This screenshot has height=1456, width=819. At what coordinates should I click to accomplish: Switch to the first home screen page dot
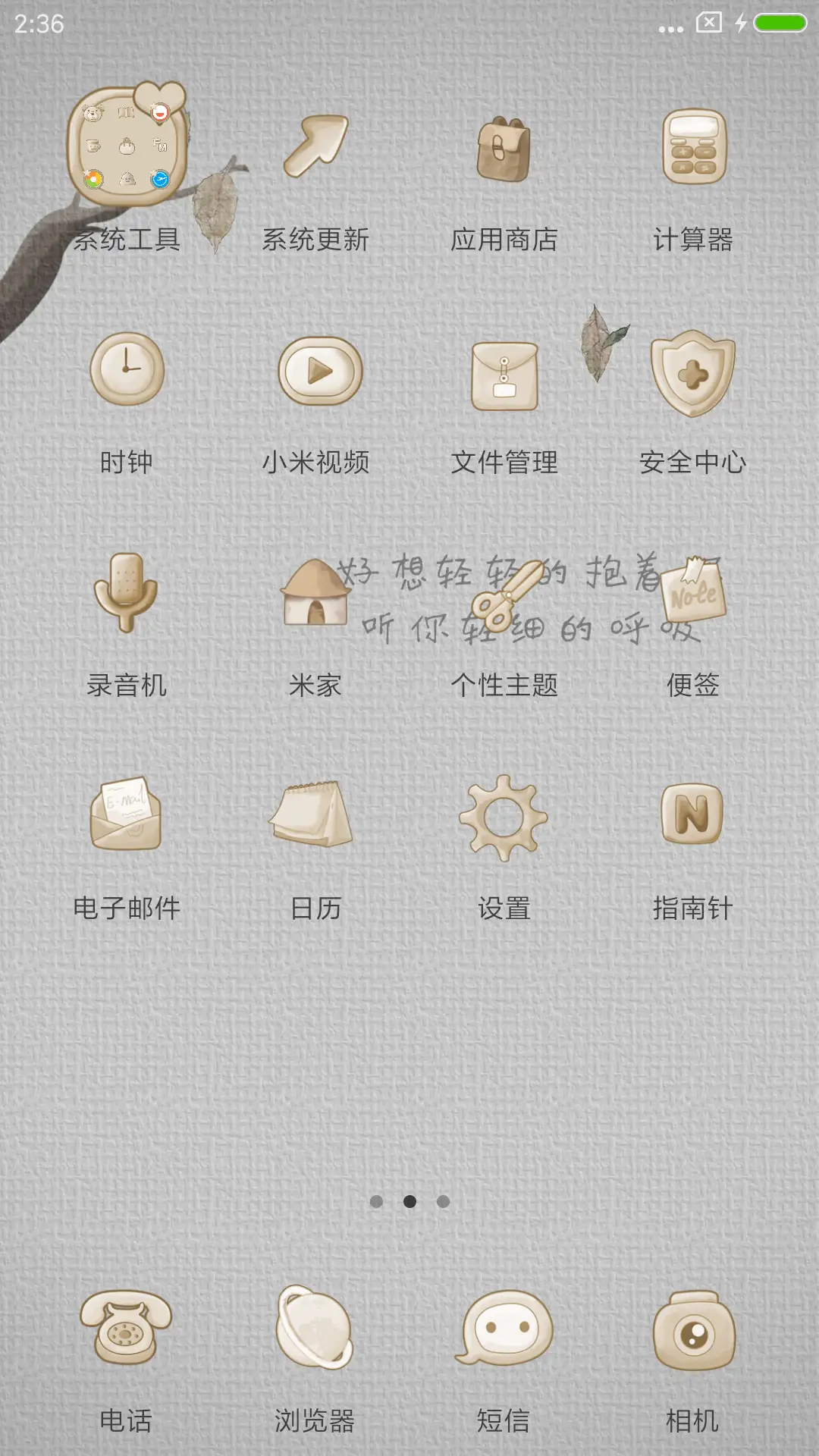pos(377,1202)
